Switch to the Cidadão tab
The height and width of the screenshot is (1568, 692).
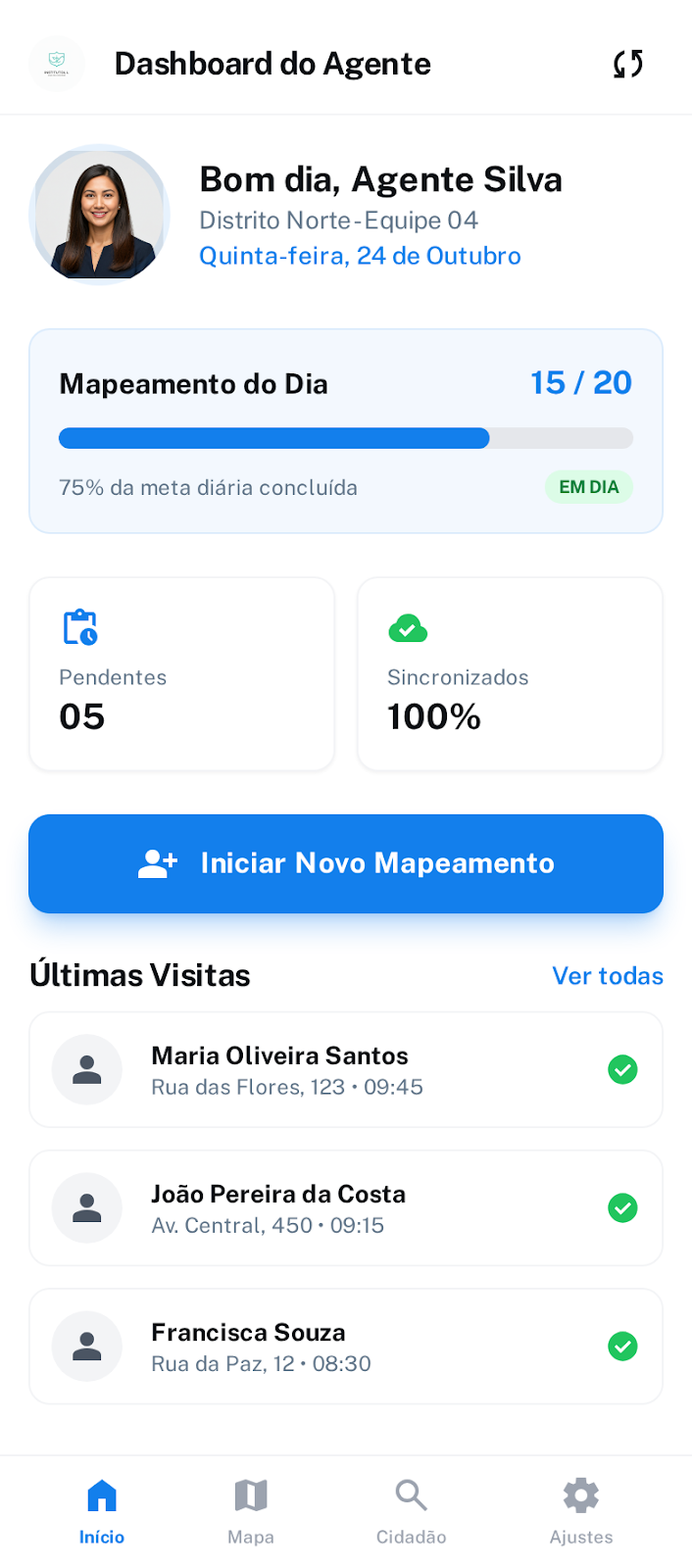(412, 1510)
